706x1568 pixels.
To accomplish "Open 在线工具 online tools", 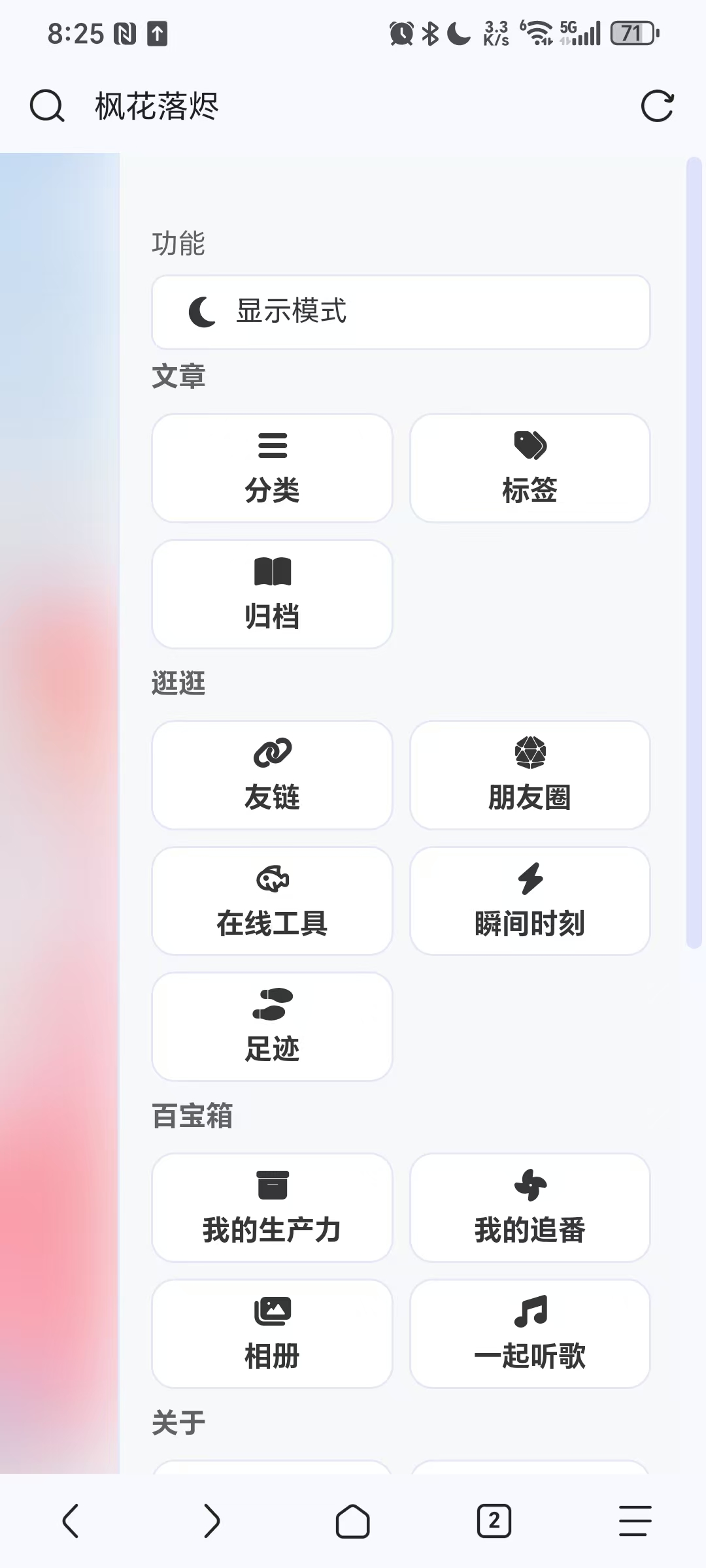I will click(x=272, y=901).
